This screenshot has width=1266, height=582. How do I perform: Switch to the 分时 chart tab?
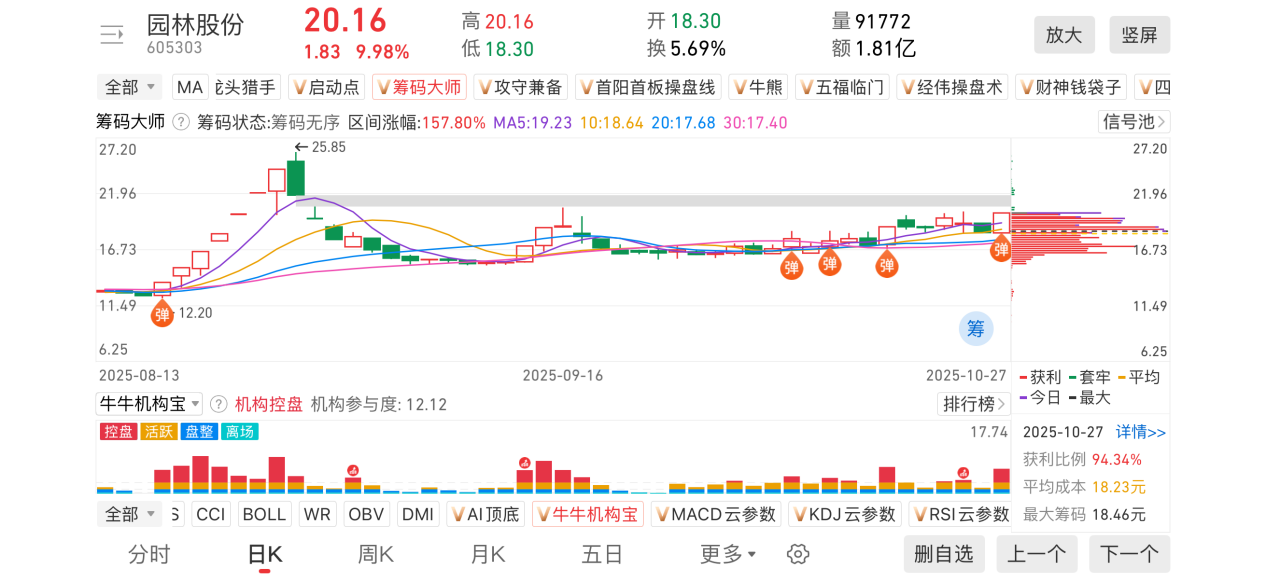[149, 554]
